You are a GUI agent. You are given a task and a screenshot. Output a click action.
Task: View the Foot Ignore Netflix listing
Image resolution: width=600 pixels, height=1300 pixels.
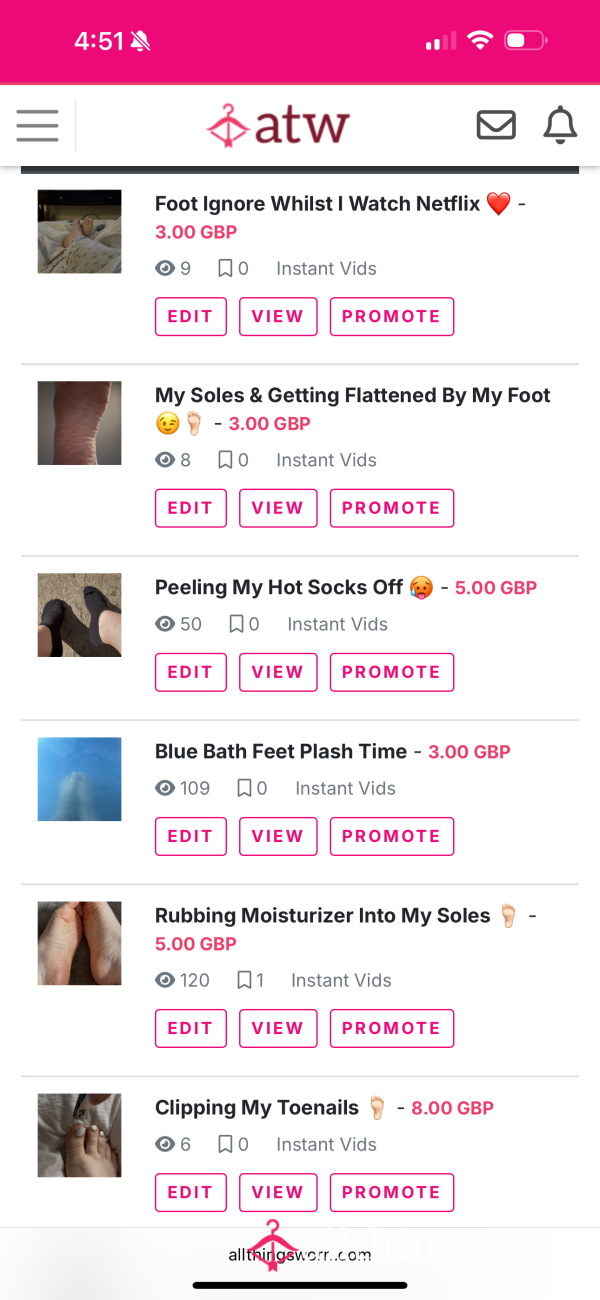pyautogui.click(x=278, y=316)
